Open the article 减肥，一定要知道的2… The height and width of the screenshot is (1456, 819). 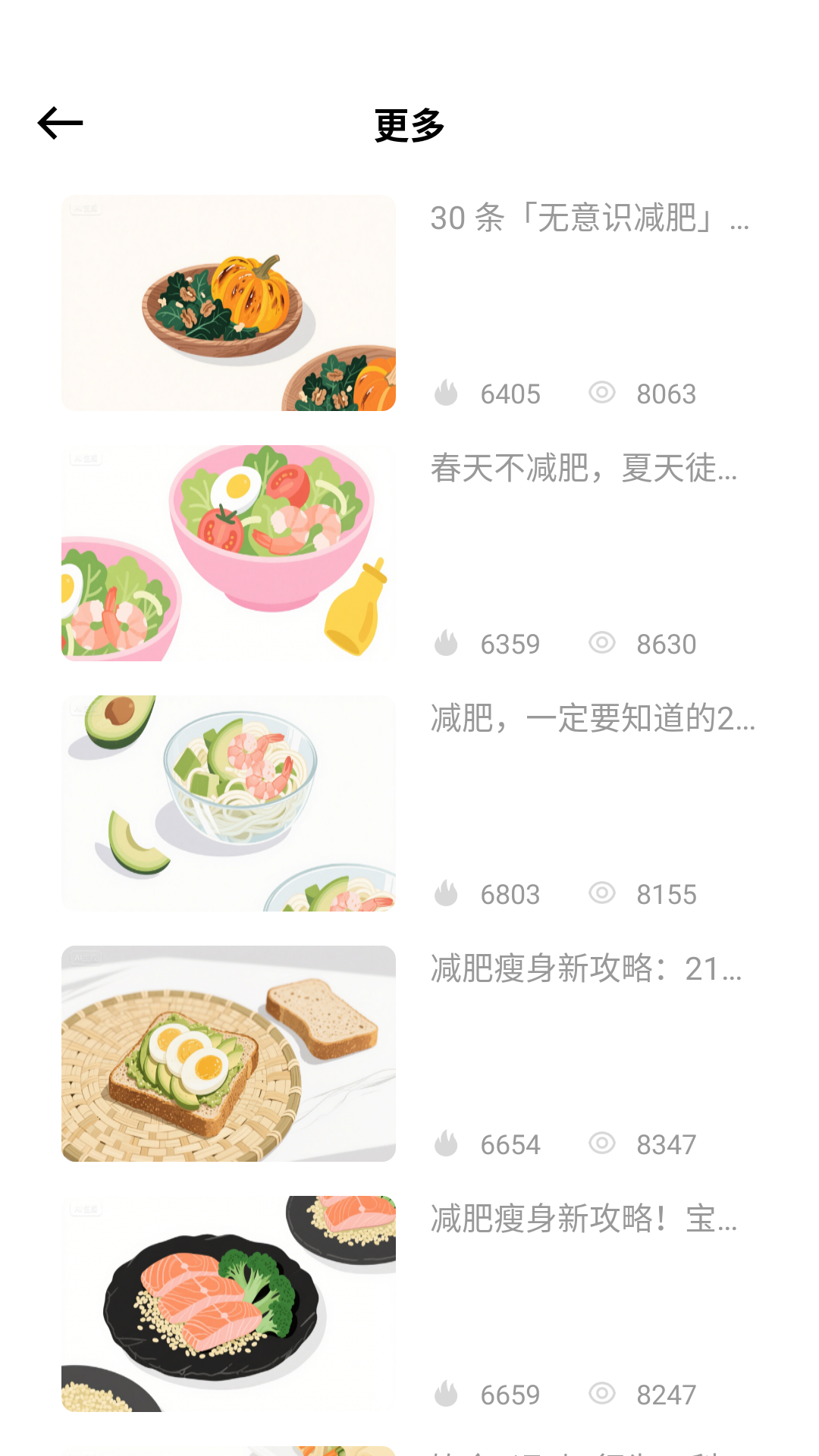(x=588, y=722)
